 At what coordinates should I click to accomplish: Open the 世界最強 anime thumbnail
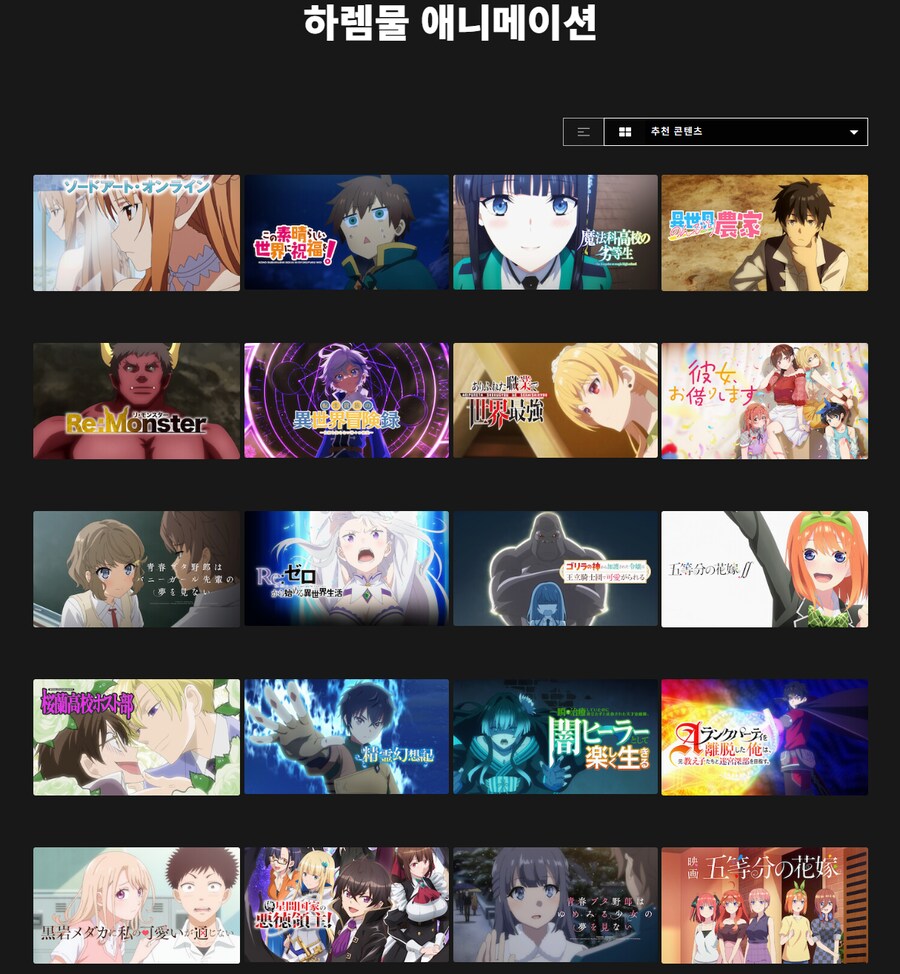pyautogui.click(x=555, y=401)
